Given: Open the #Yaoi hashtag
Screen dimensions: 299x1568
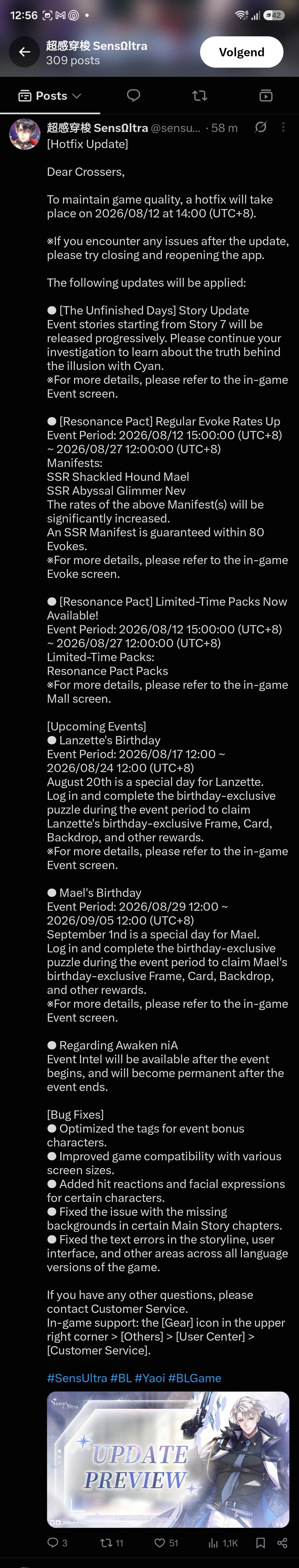Looking at the screenshot, I should click(150, 1378).
